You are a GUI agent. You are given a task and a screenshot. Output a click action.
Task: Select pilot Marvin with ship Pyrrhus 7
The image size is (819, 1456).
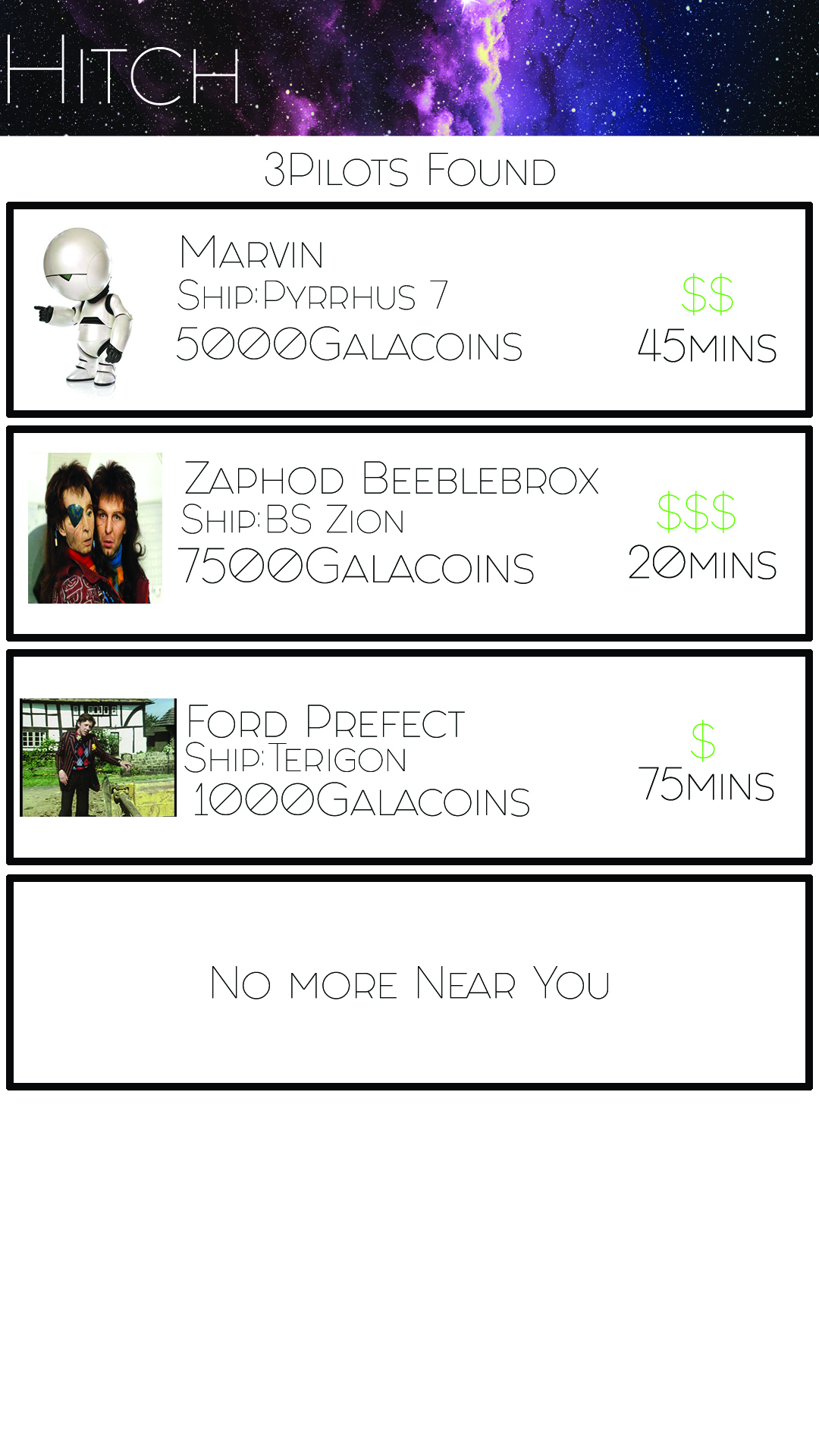(x=409, y=310)
